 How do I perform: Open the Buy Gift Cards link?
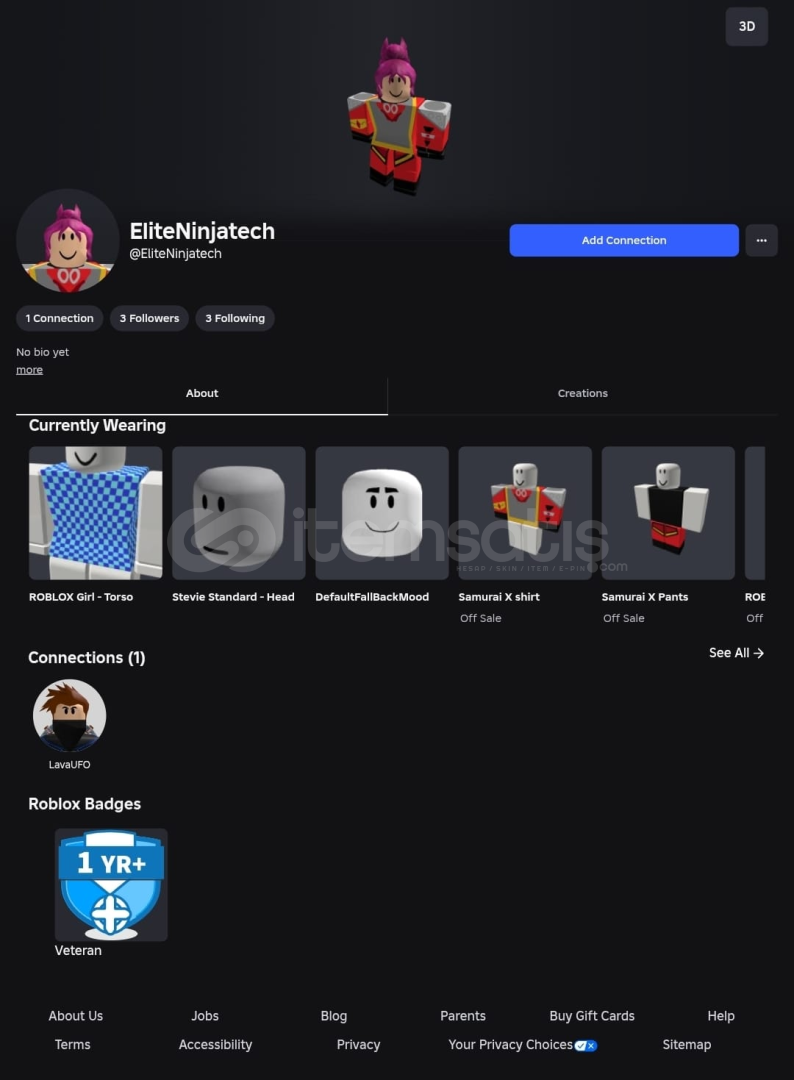[592, 1016]
